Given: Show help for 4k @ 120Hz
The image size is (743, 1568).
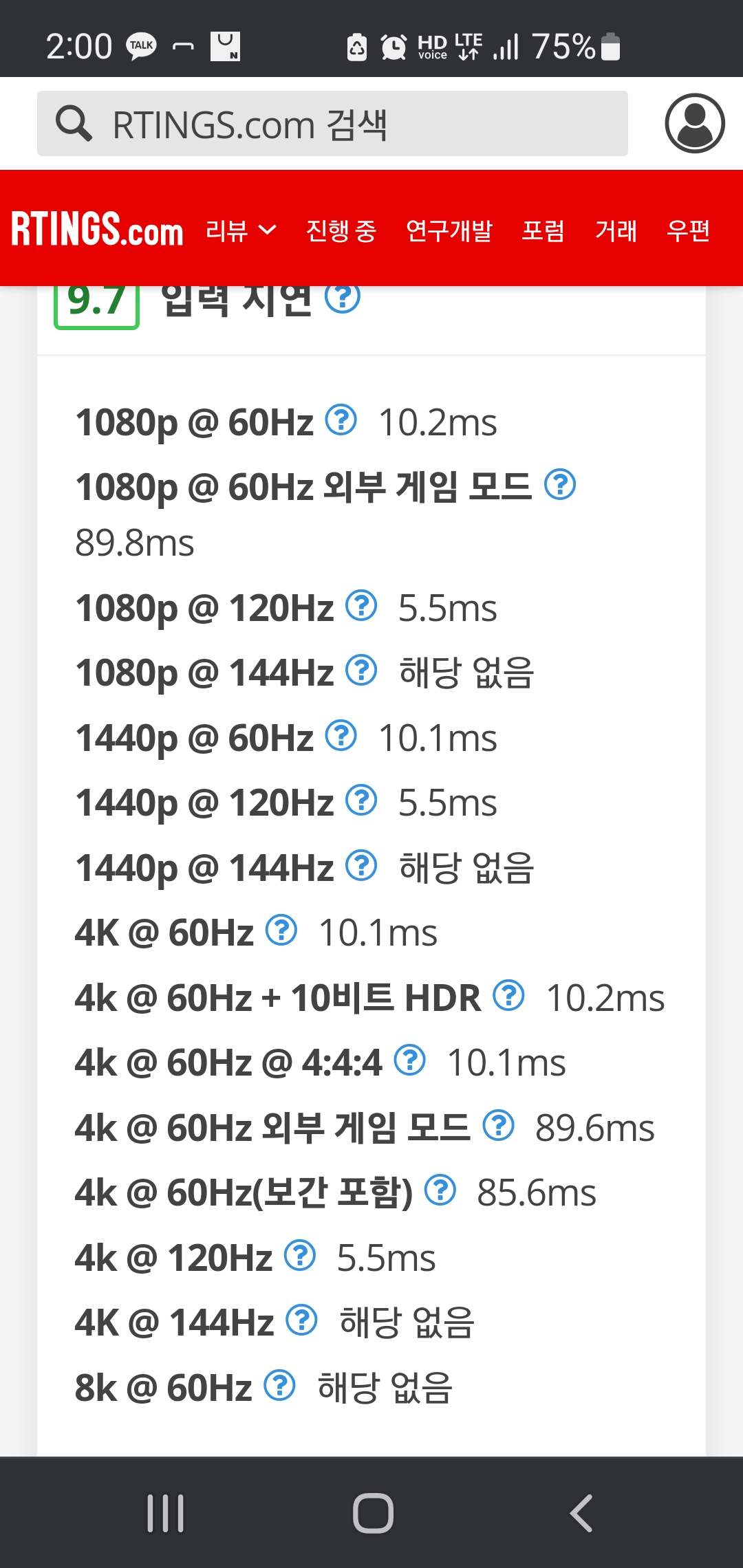Looking at the screenshot, I should click(x=300, y=1255).
